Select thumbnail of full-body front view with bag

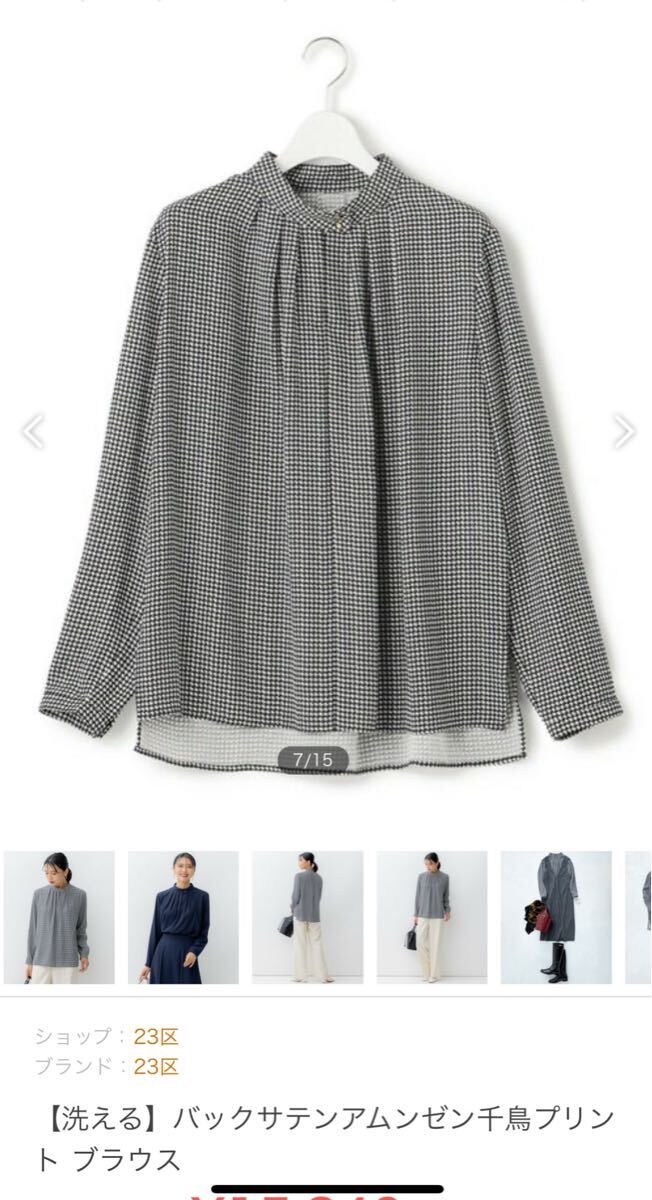431,917
